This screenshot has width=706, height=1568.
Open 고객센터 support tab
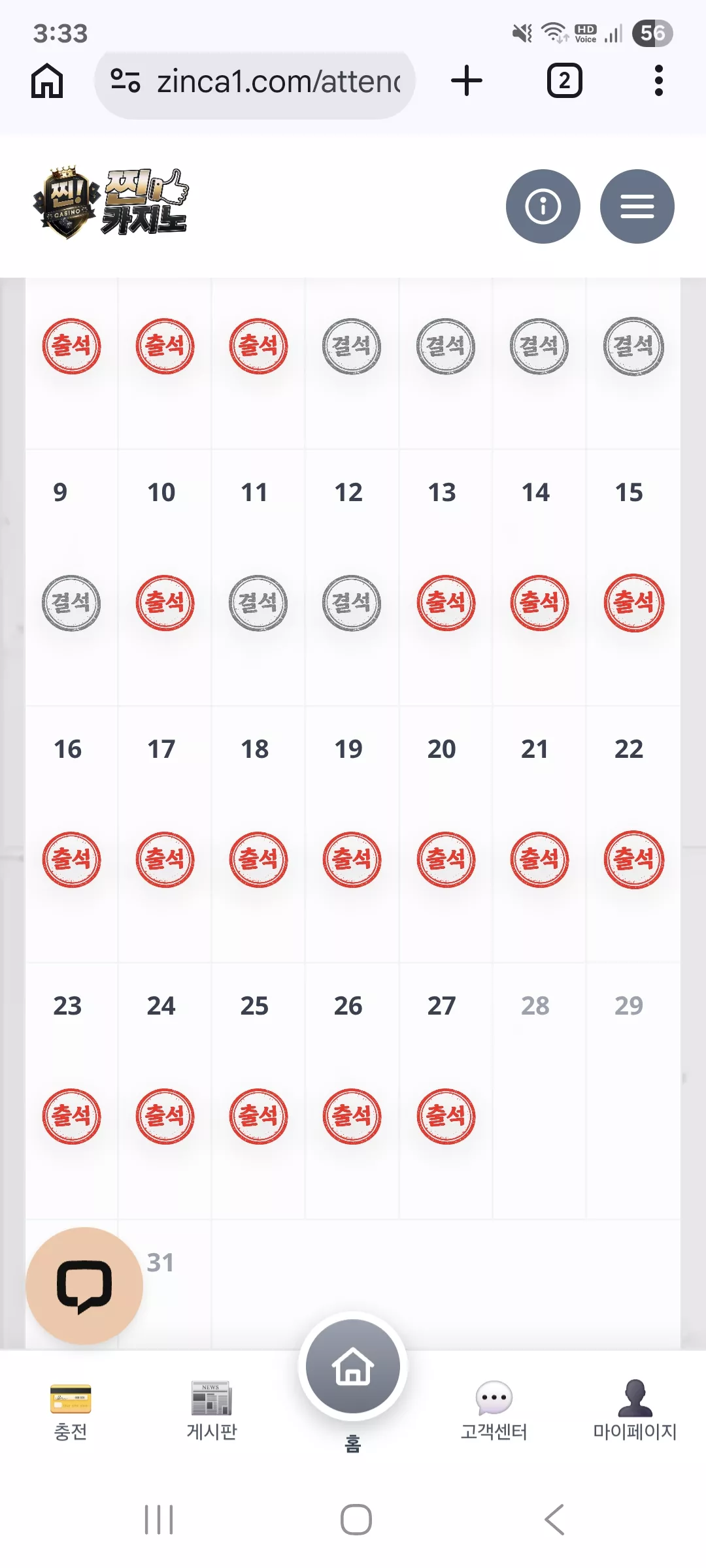pyautogui.click(x=494, y=1411)
